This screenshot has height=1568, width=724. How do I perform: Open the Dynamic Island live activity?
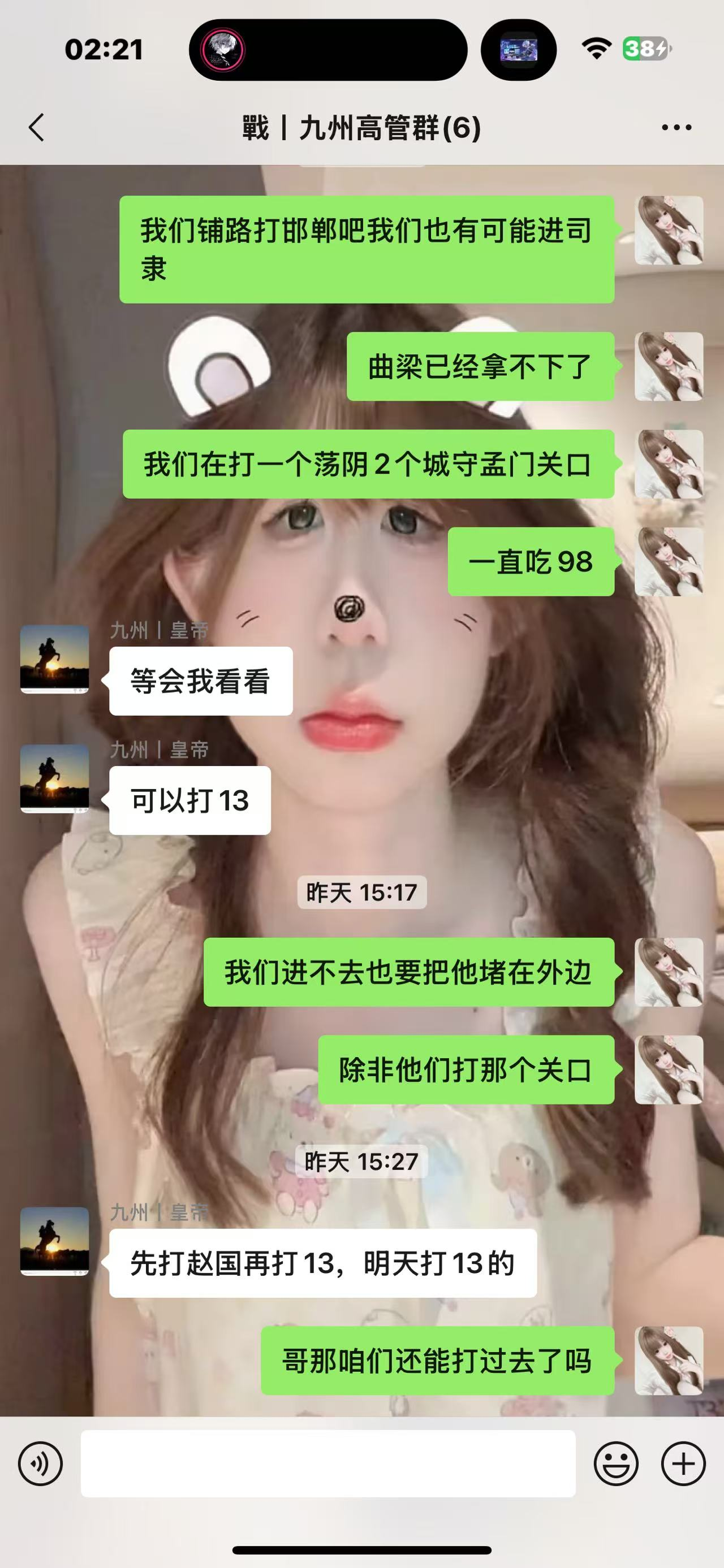[327, 50]
